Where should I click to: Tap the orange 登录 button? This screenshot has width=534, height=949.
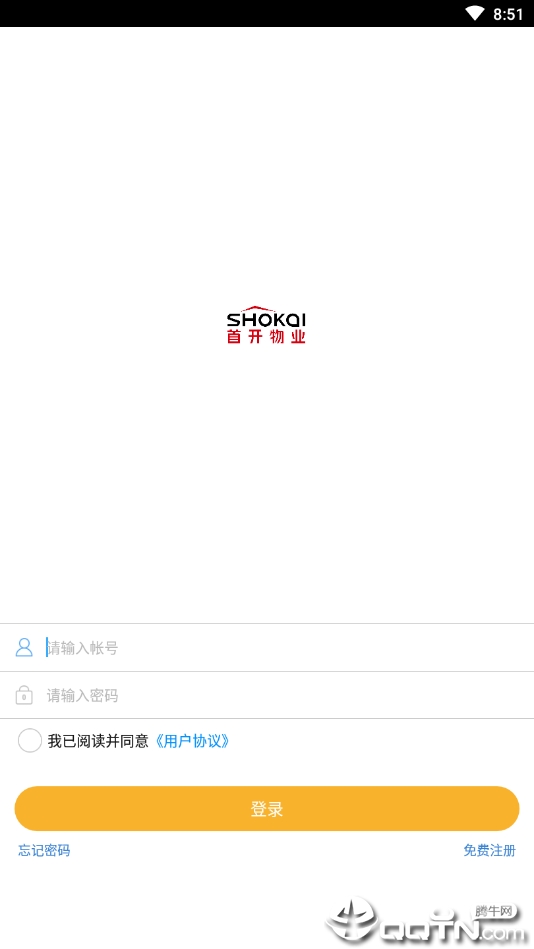pyautogui.click(x=267, y=809)
